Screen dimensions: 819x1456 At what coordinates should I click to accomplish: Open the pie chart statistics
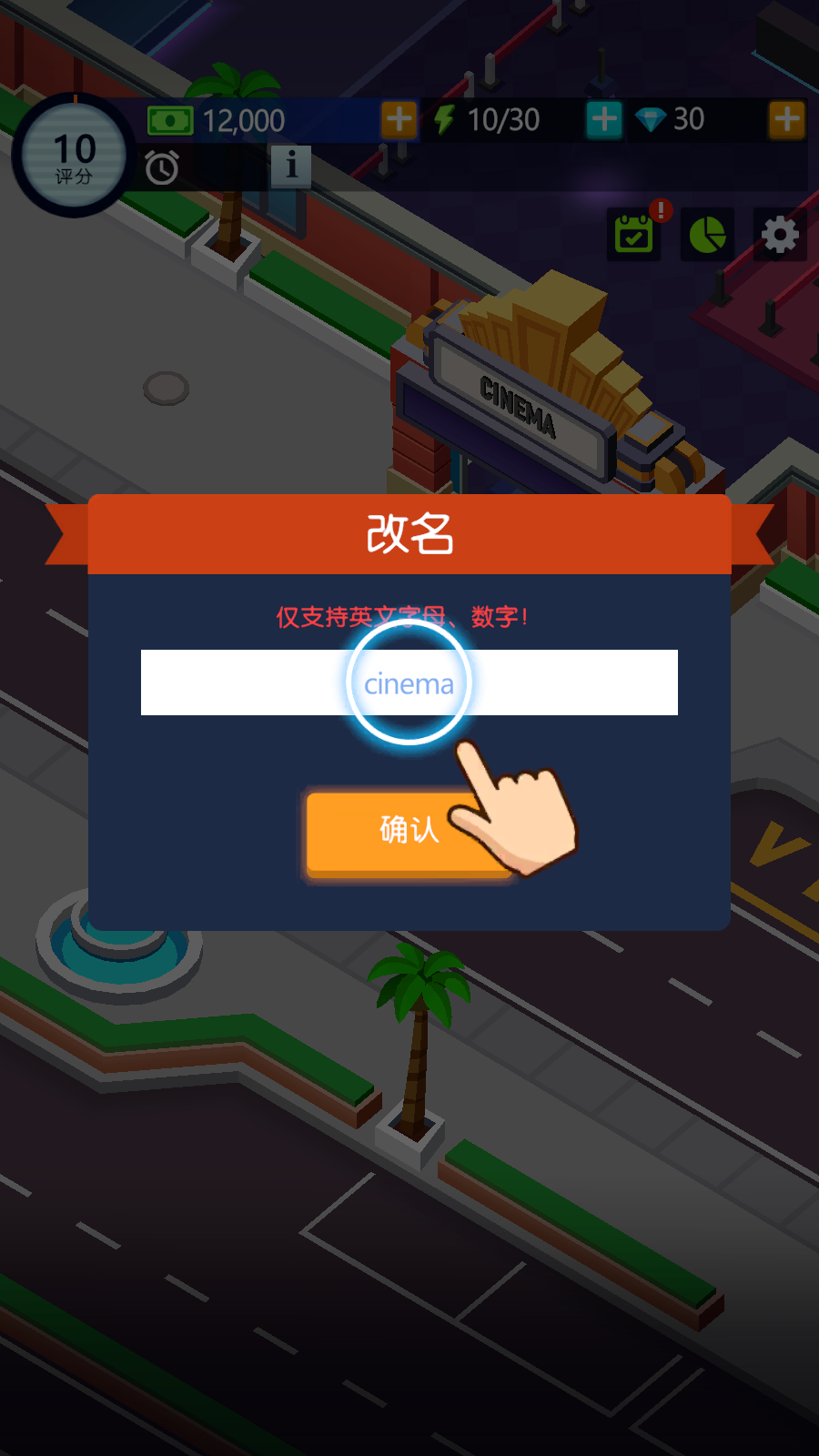707,236
